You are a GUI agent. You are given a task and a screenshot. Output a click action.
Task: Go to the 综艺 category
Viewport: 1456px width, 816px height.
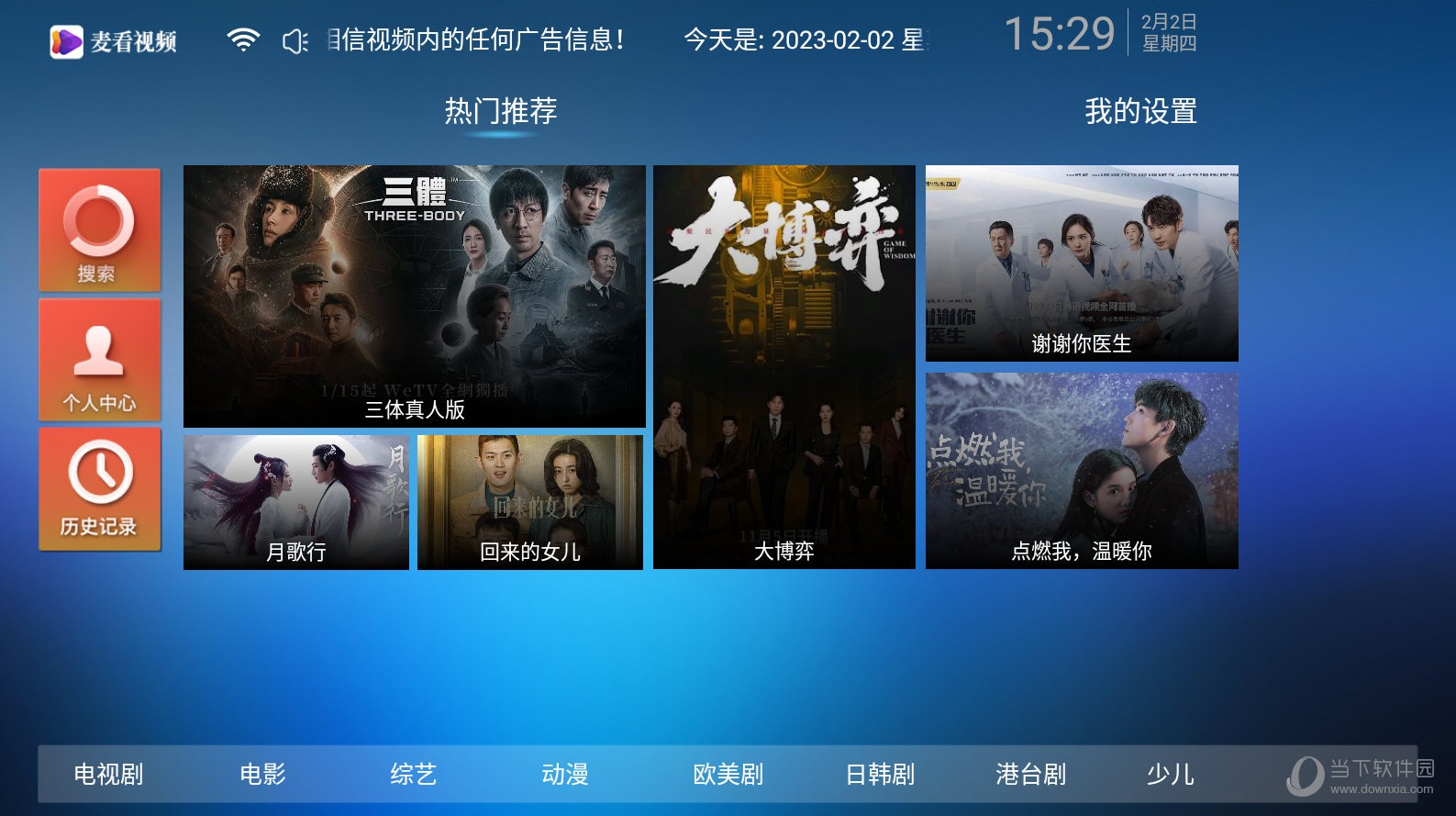tap(414, 775)
